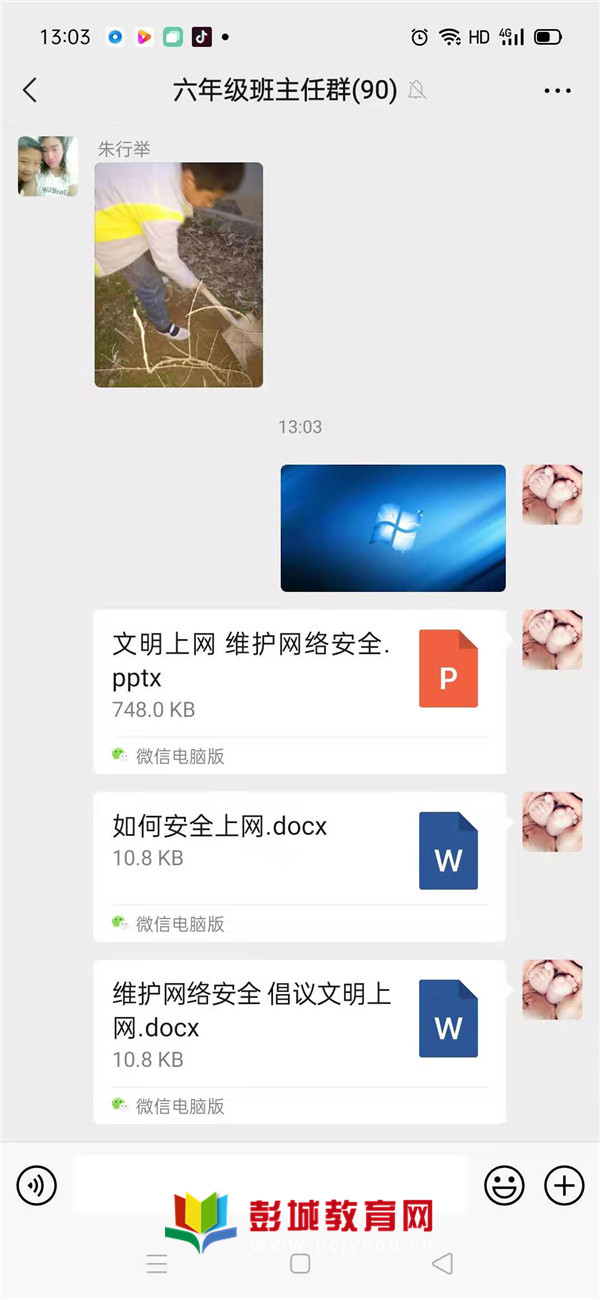Tap the system back button
This screenshot has height=1300, width=600.
pyautogui.click(x=442, y=1264)
